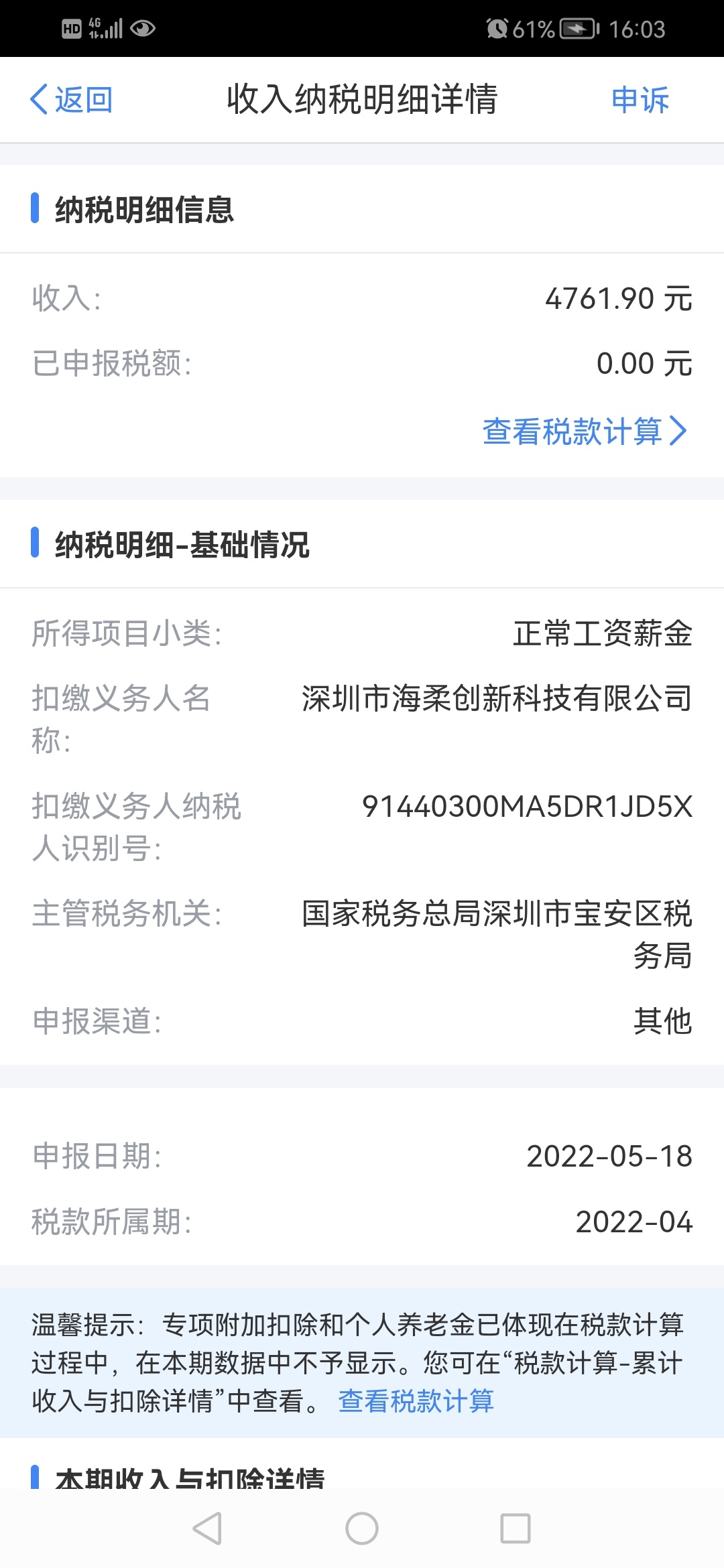Image resolution: width=724 pixels, height=1568 pixels.
Task: Tap 查看税款计算 in the tips box
Action: (x=416, y=1401)
